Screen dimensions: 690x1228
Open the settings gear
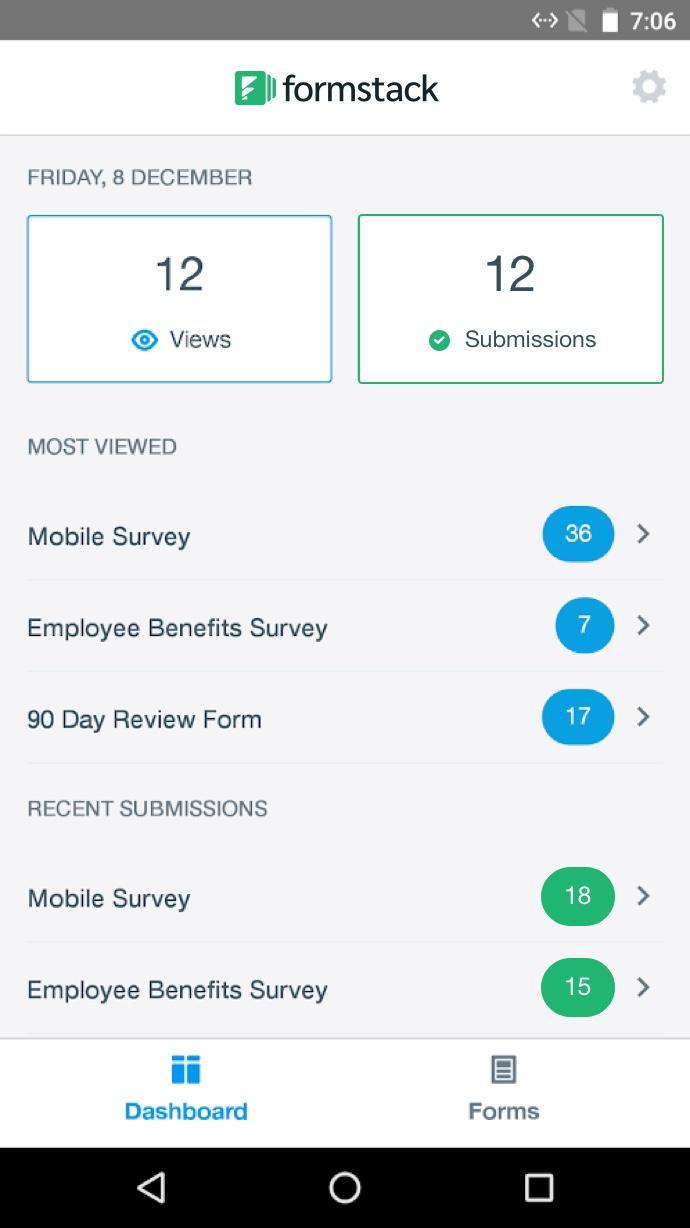[648, 87]
